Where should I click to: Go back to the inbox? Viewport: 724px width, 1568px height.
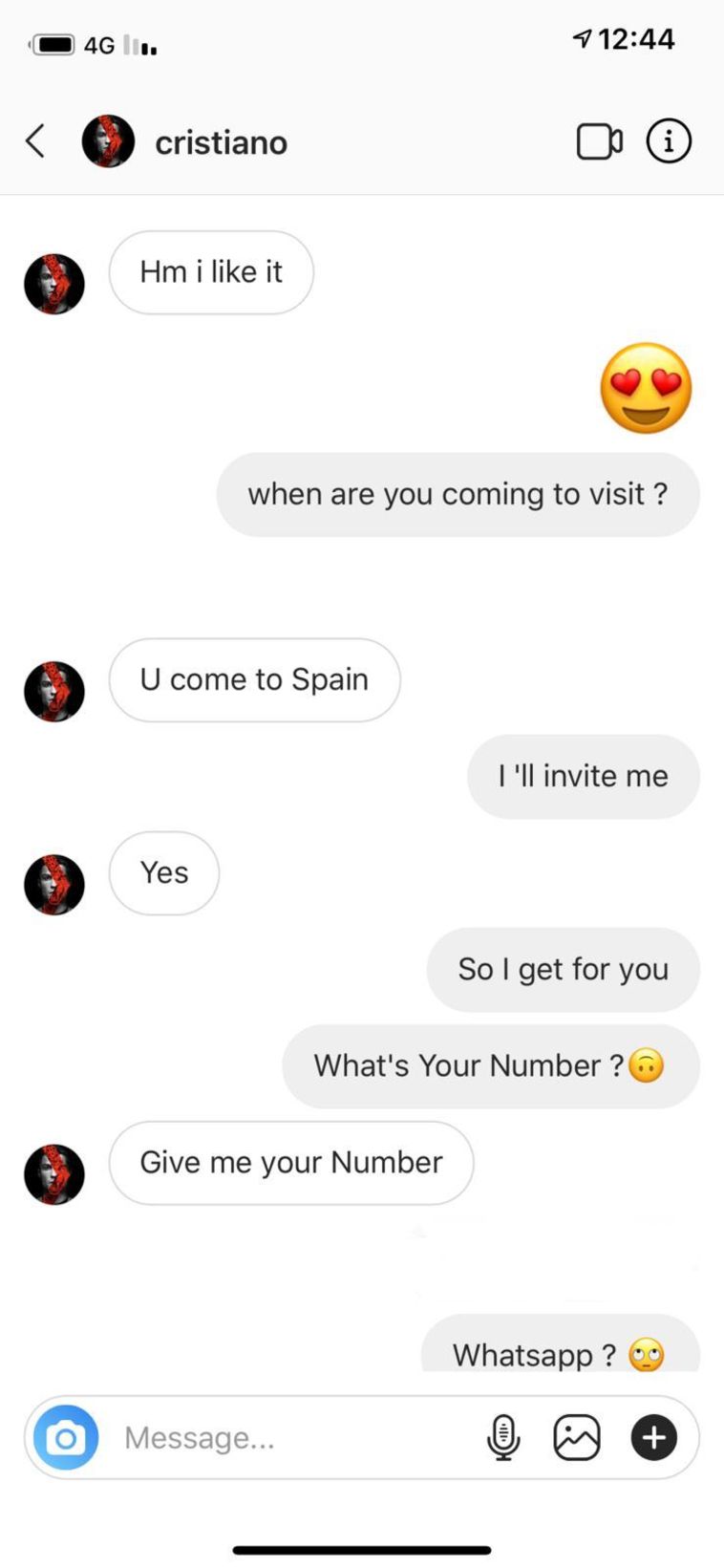(35, 141)
